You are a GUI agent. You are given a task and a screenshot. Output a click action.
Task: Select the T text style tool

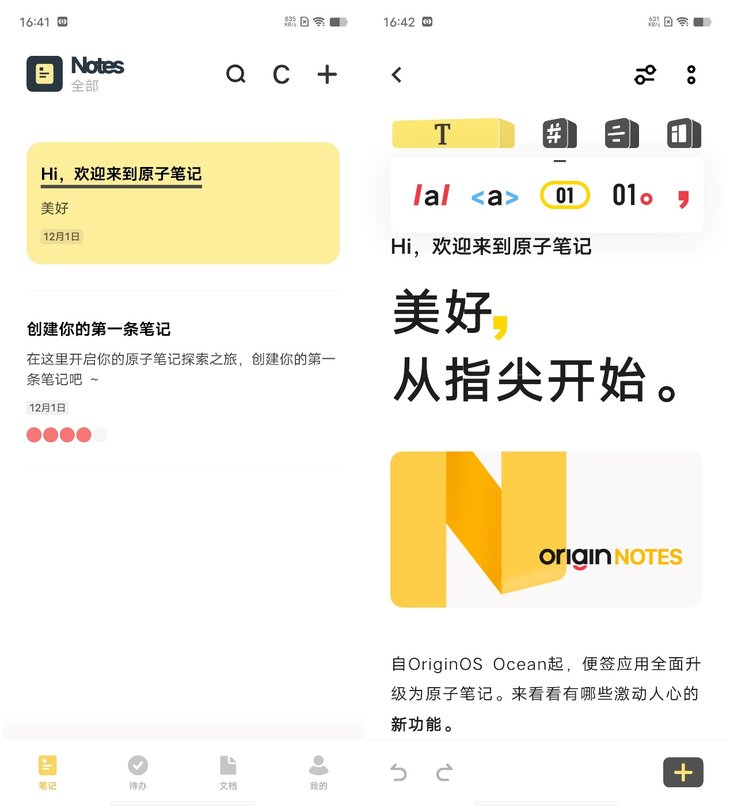pos(452,134)
